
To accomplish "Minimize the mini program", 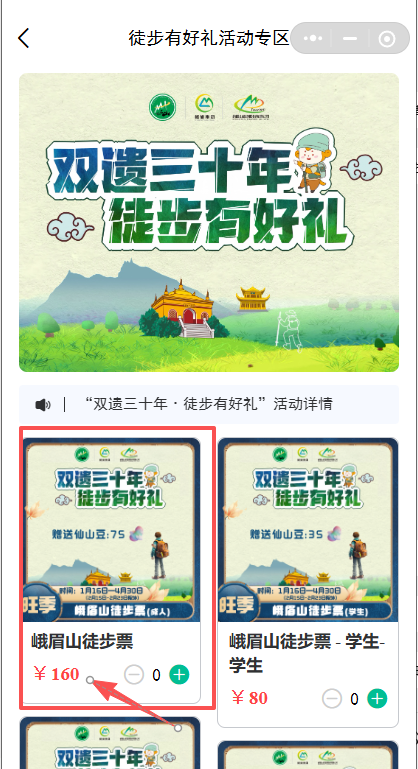I will point(350,38).
